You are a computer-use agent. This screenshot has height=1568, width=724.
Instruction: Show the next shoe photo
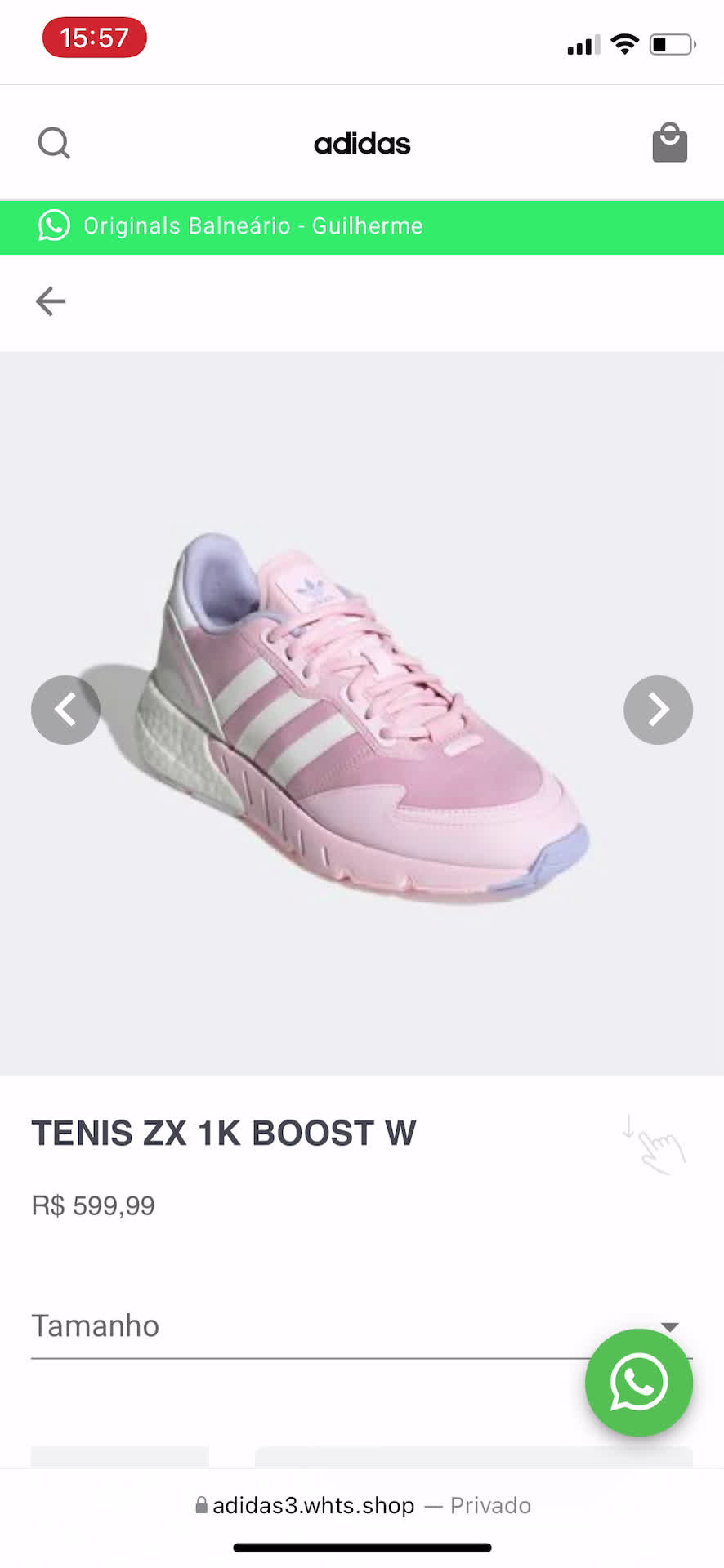[658, 710]
